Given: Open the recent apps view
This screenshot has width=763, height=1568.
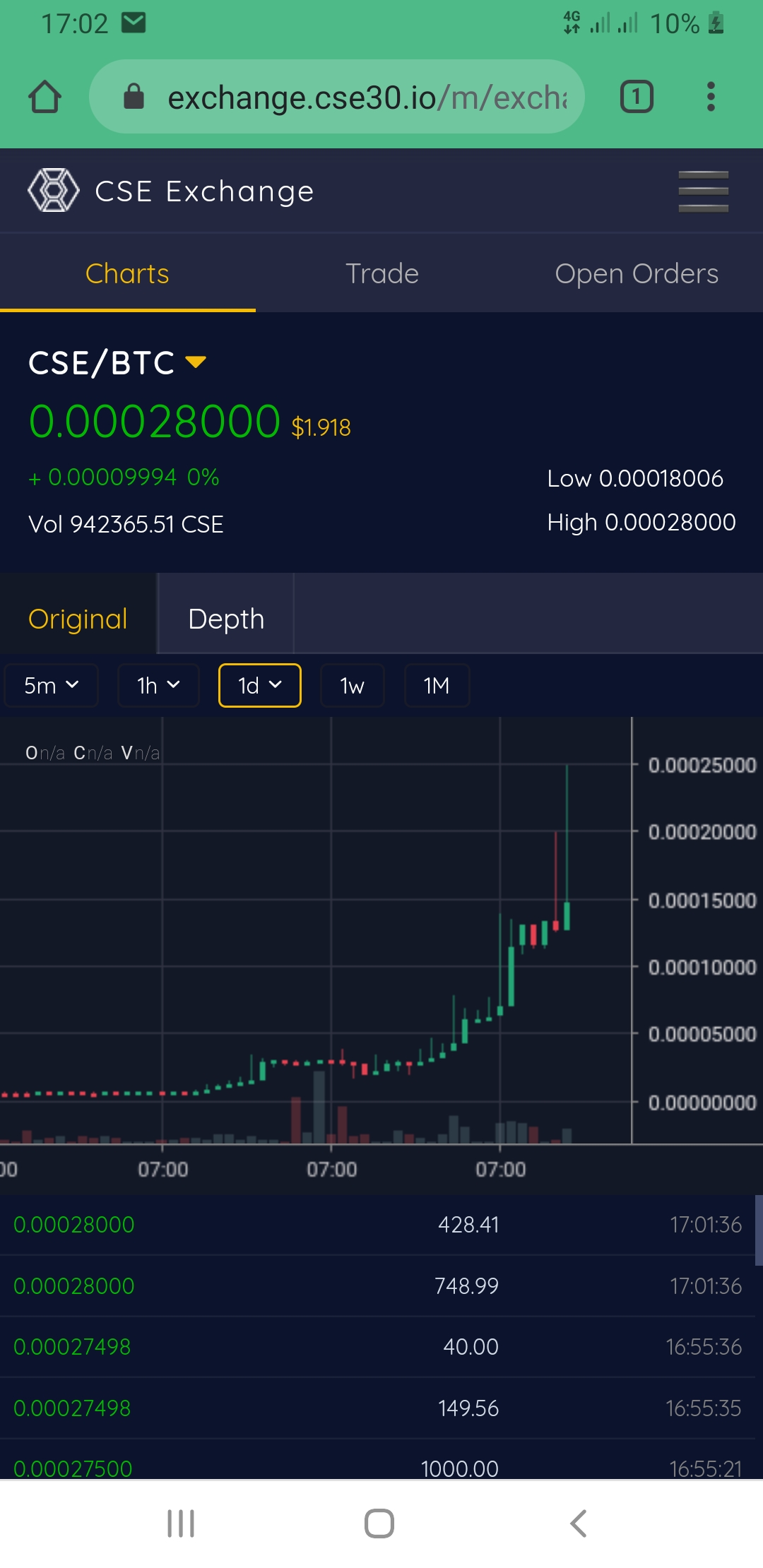Looking at the screenshot, I should (181, 1524).
